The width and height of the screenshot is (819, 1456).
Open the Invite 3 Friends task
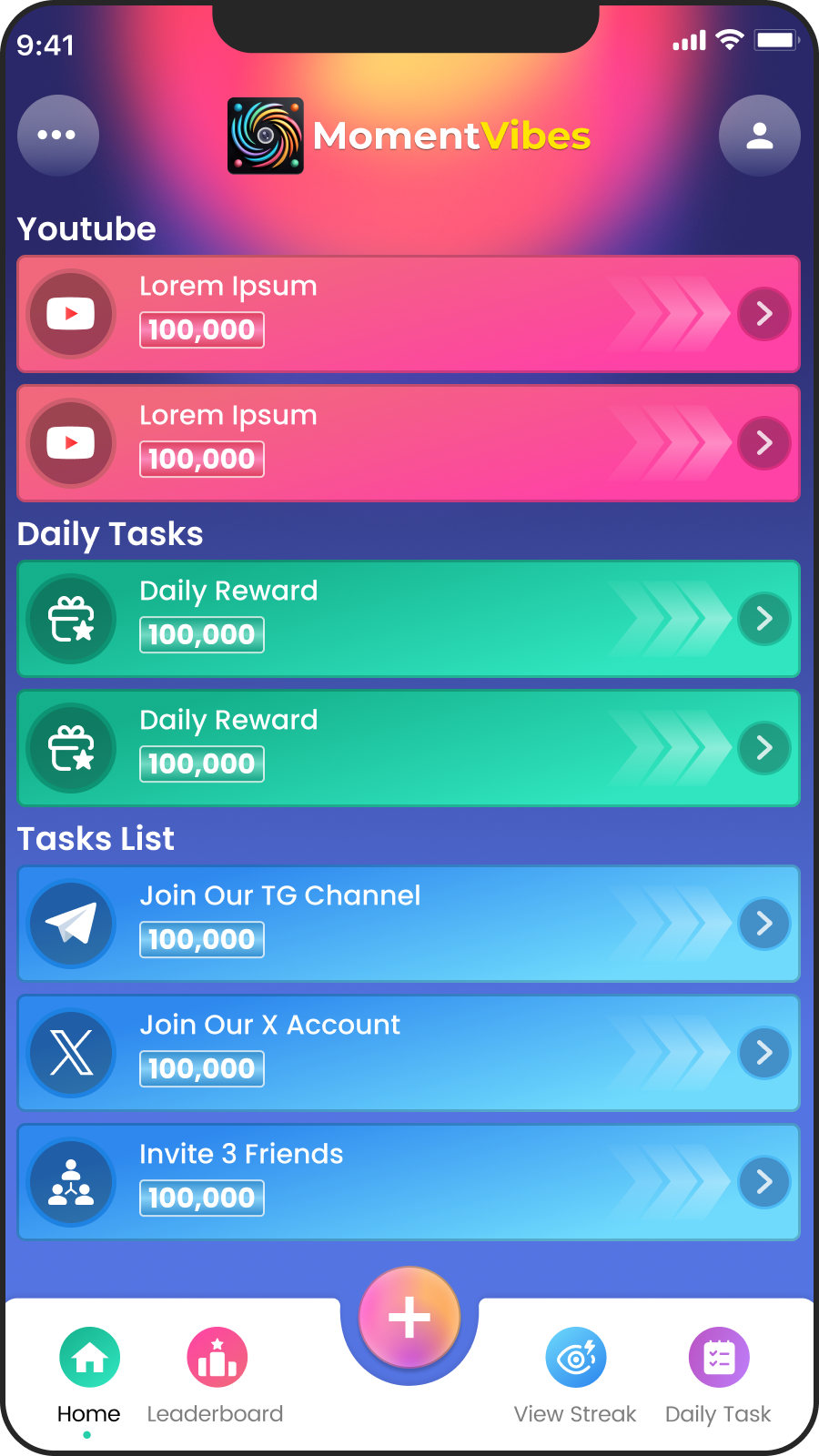coord(409,1182)
